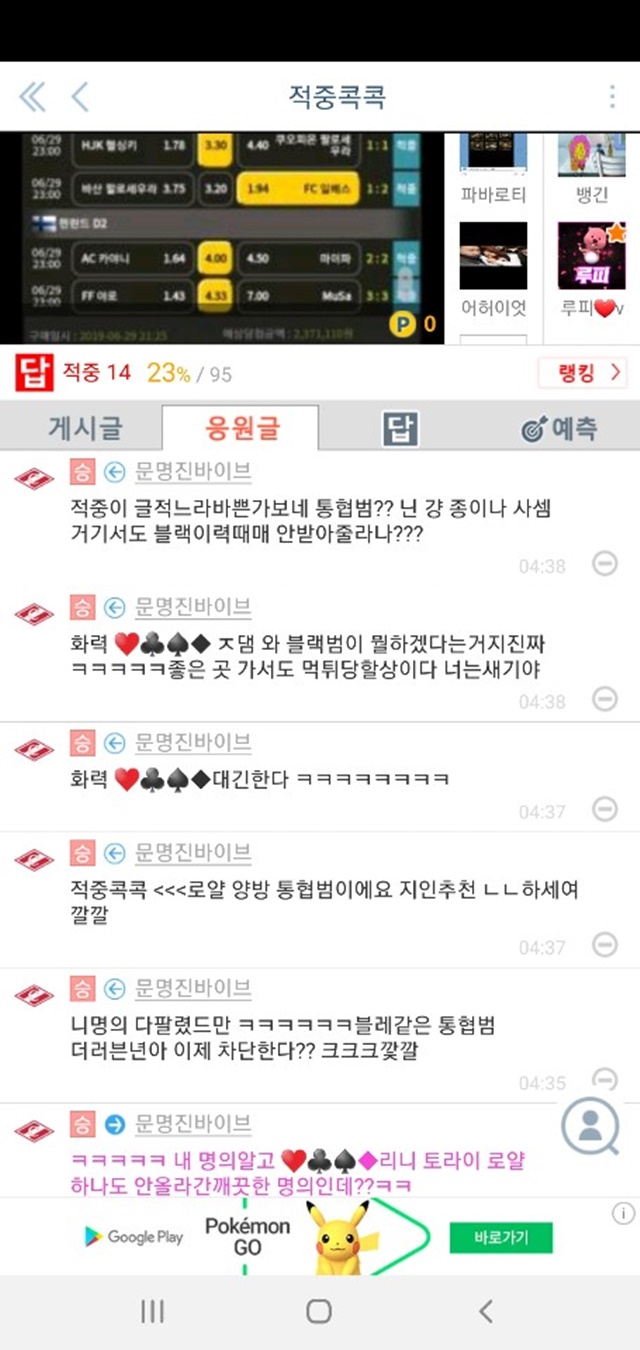Viewport: 640px width, 1350px height.
Task: Open the ad info icon
Action: (623, 1214)
